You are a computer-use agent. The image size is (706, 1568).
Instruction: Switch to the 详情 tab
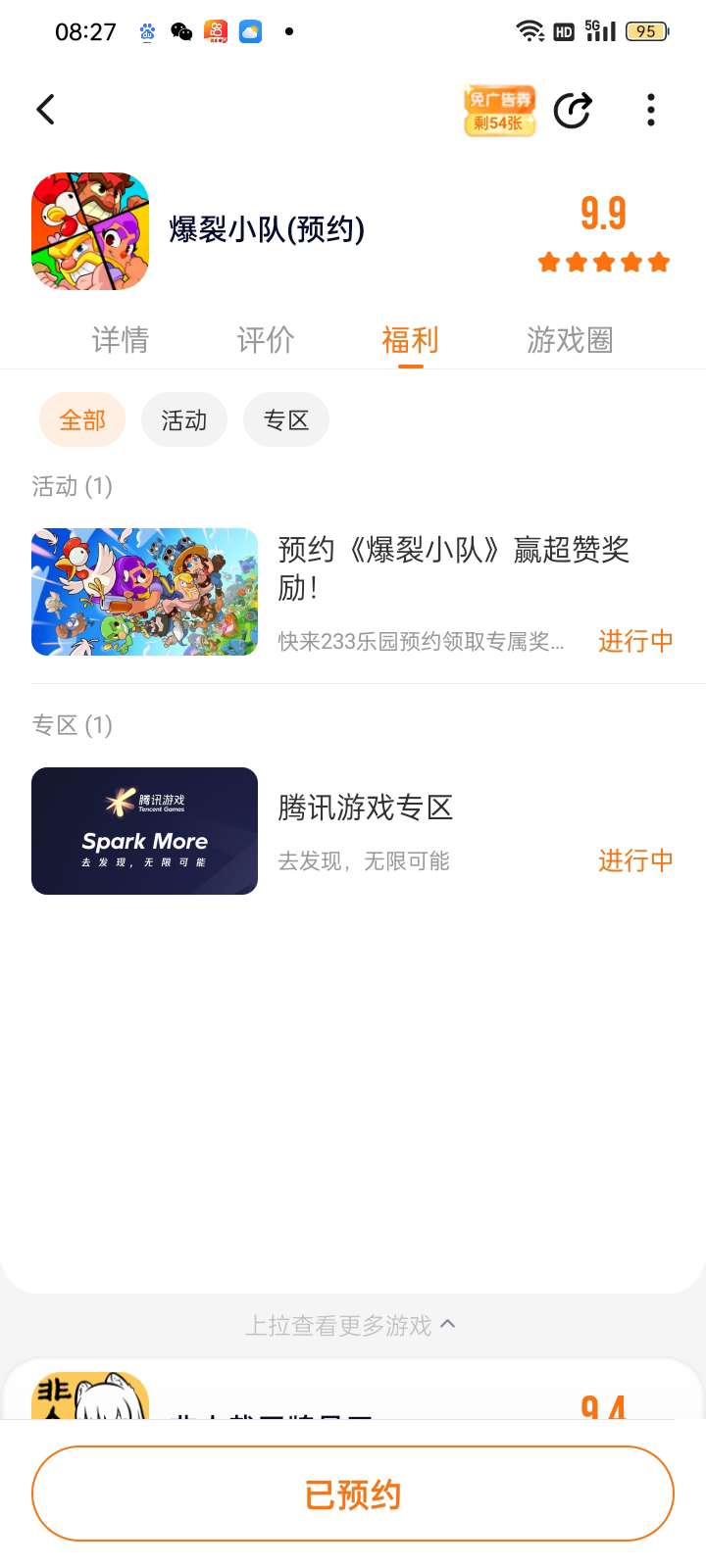tap(120, 340)
